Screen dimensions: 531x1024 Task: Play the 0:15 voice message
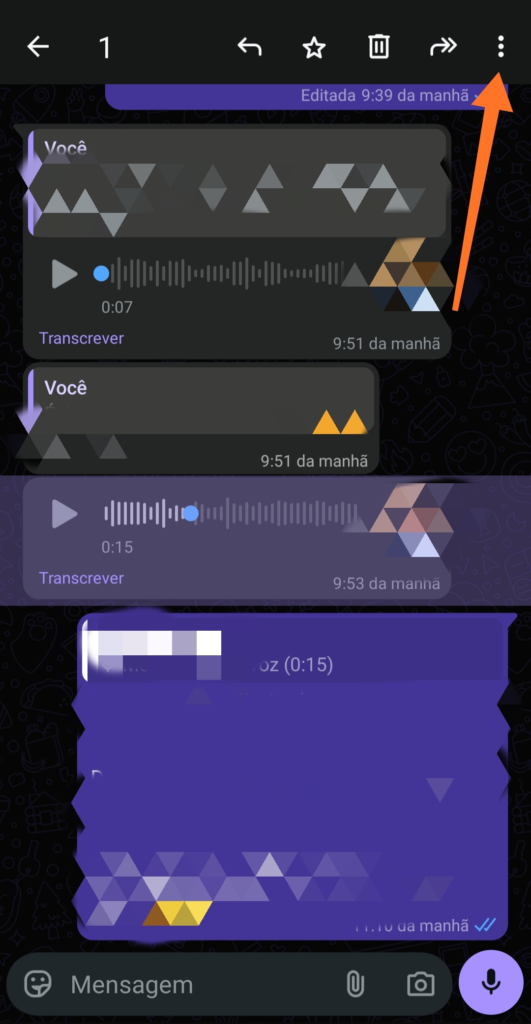65,514
